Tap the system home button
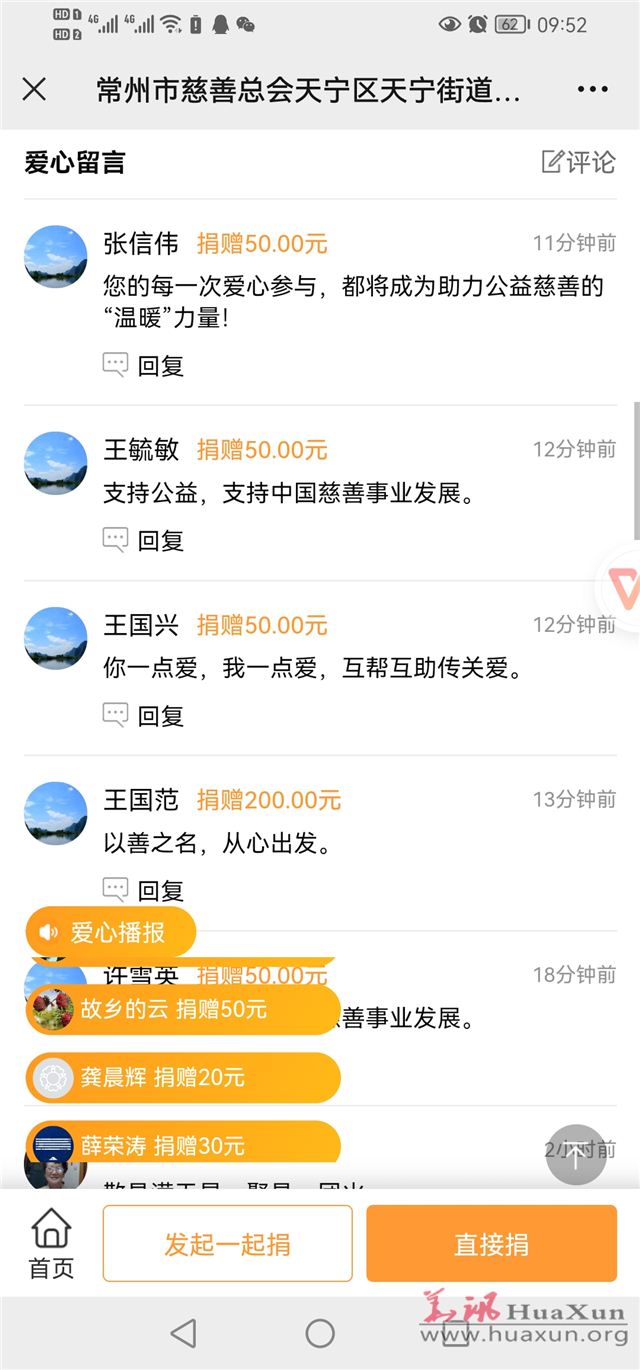The height and width of the screenshot is (1370, 640). pos(320,1333)
